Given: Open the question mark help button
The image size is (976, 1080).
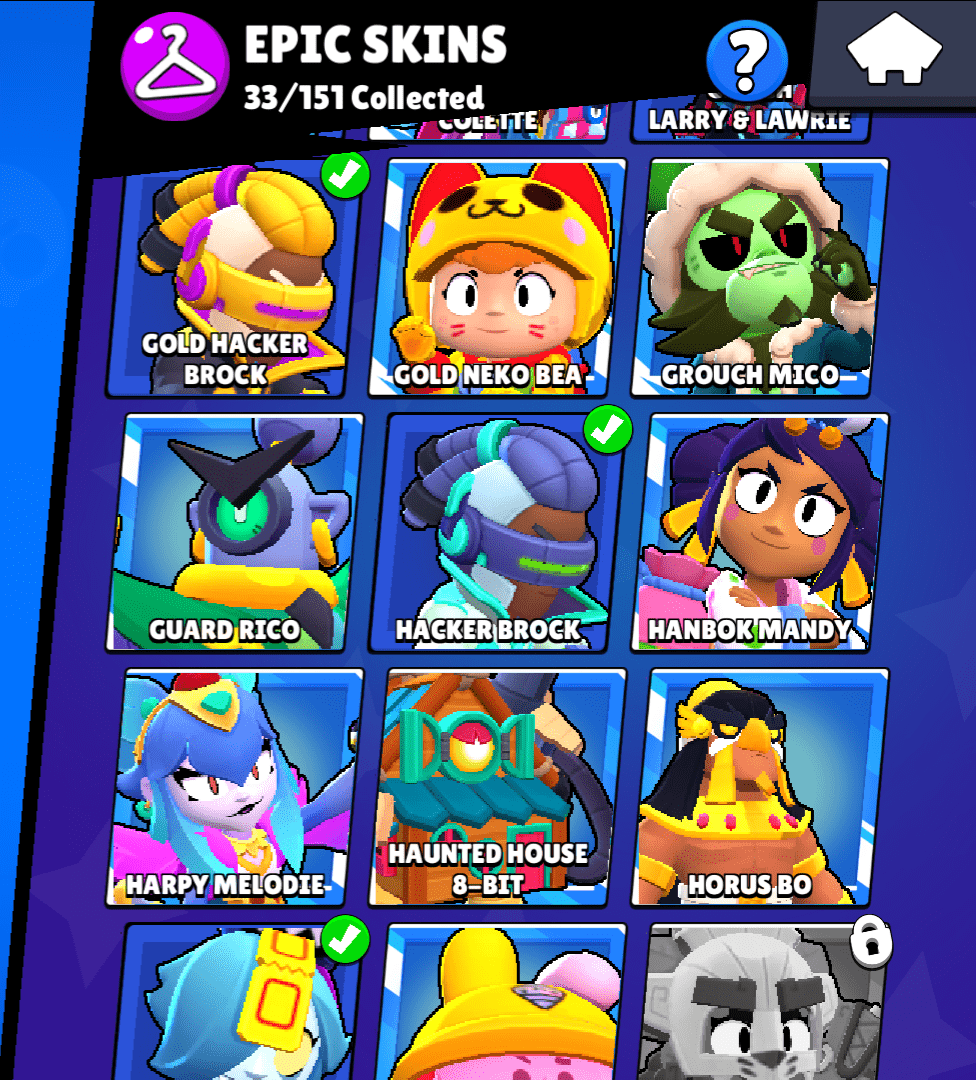Looking at the screenshot, I should pos(747,60).
